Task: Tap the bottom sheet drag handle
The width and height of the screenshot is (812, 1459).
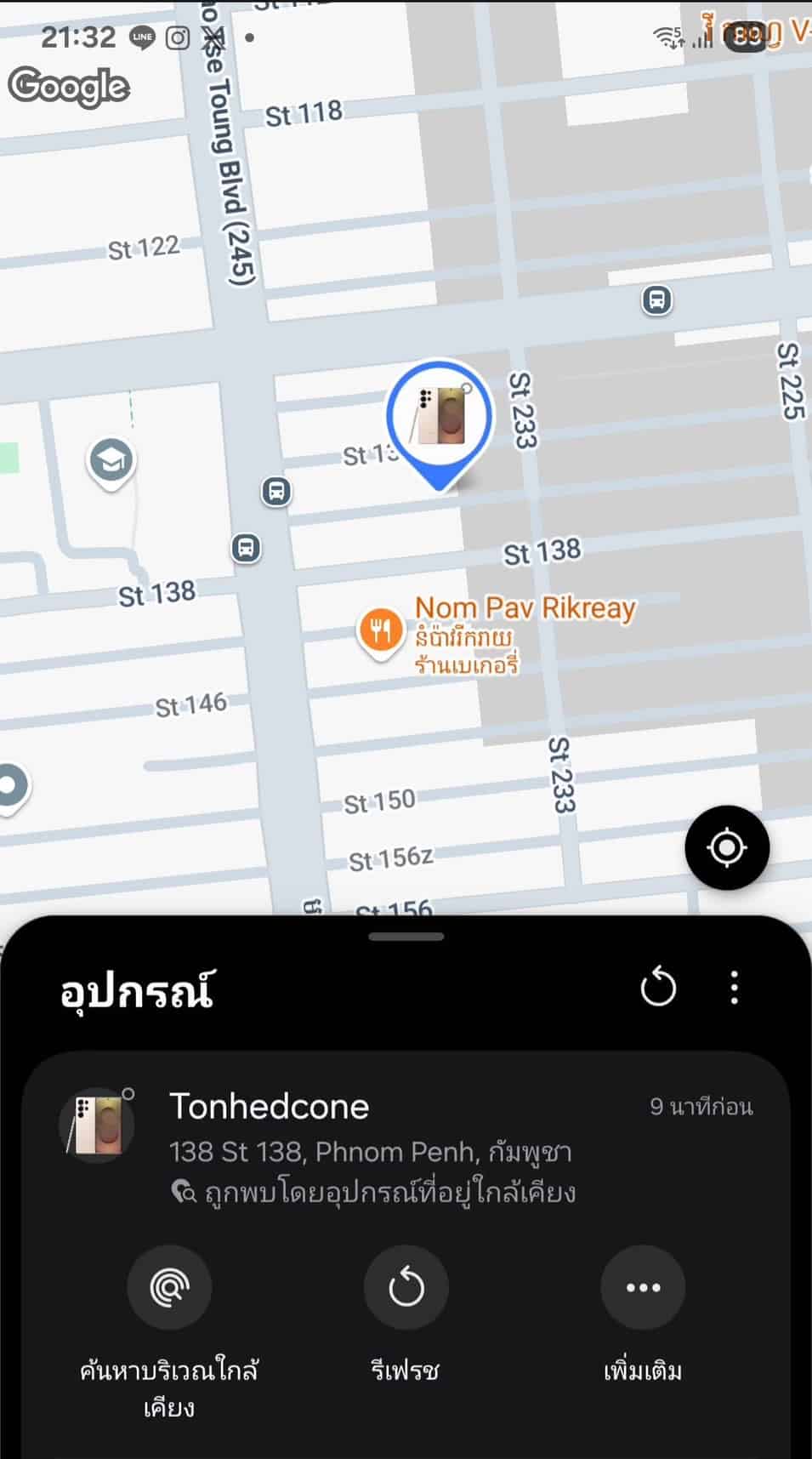Action: click(x=406, y=937)
